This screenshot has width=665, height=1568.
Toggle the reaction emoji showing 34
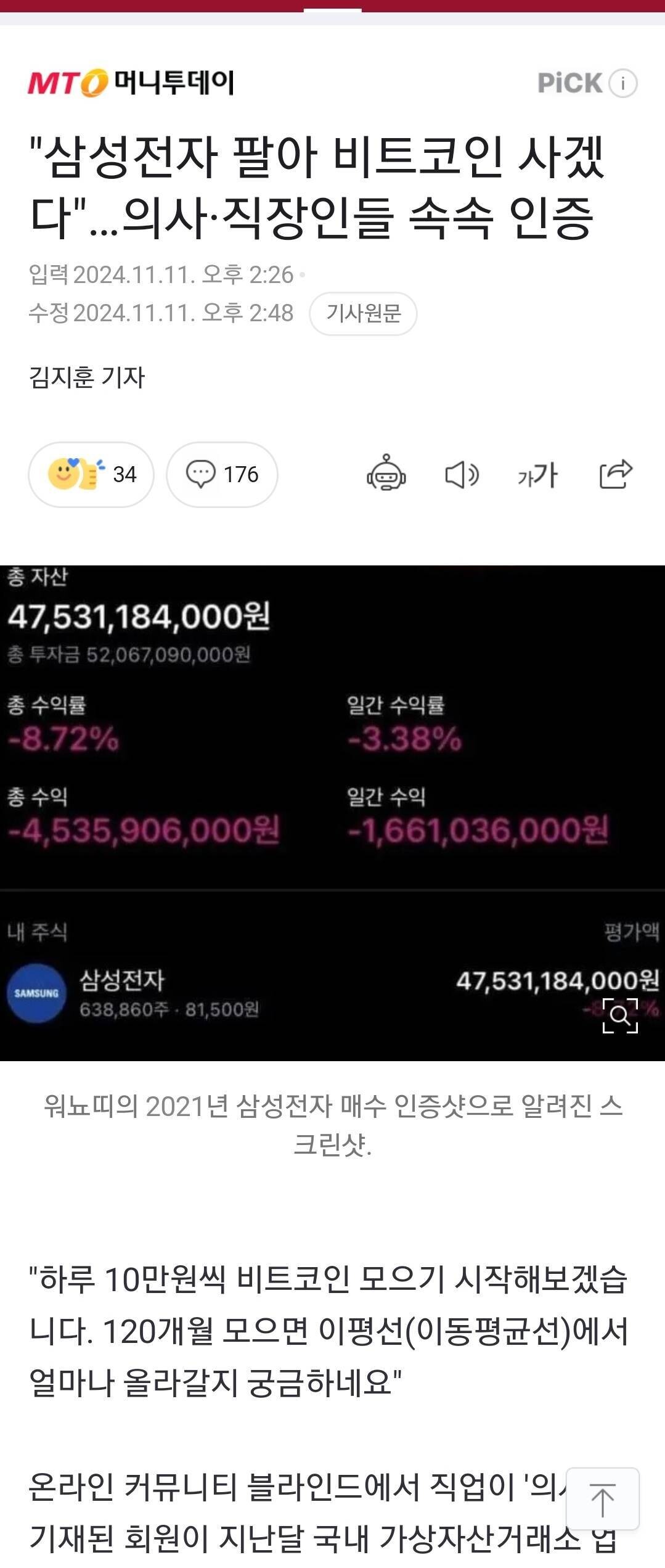point(91,474)
